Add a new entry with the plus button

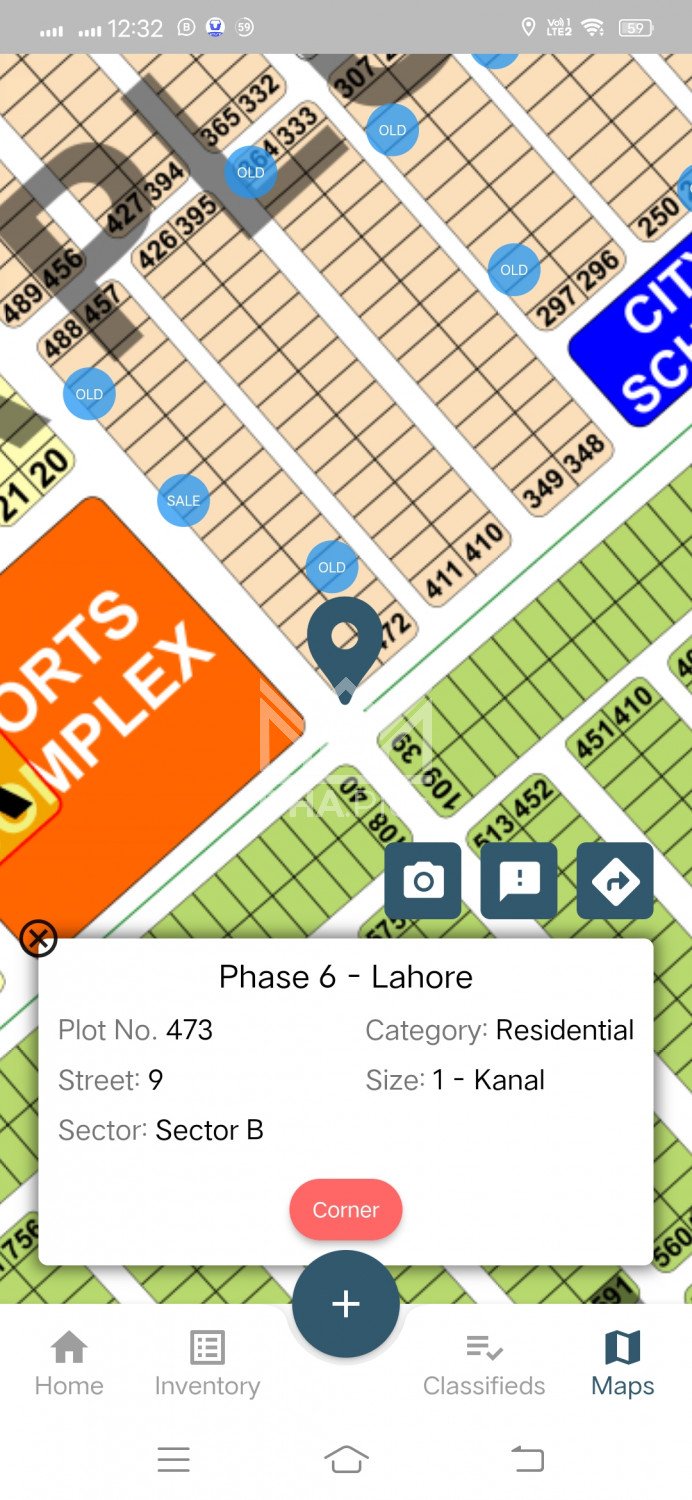point(346,1304)
